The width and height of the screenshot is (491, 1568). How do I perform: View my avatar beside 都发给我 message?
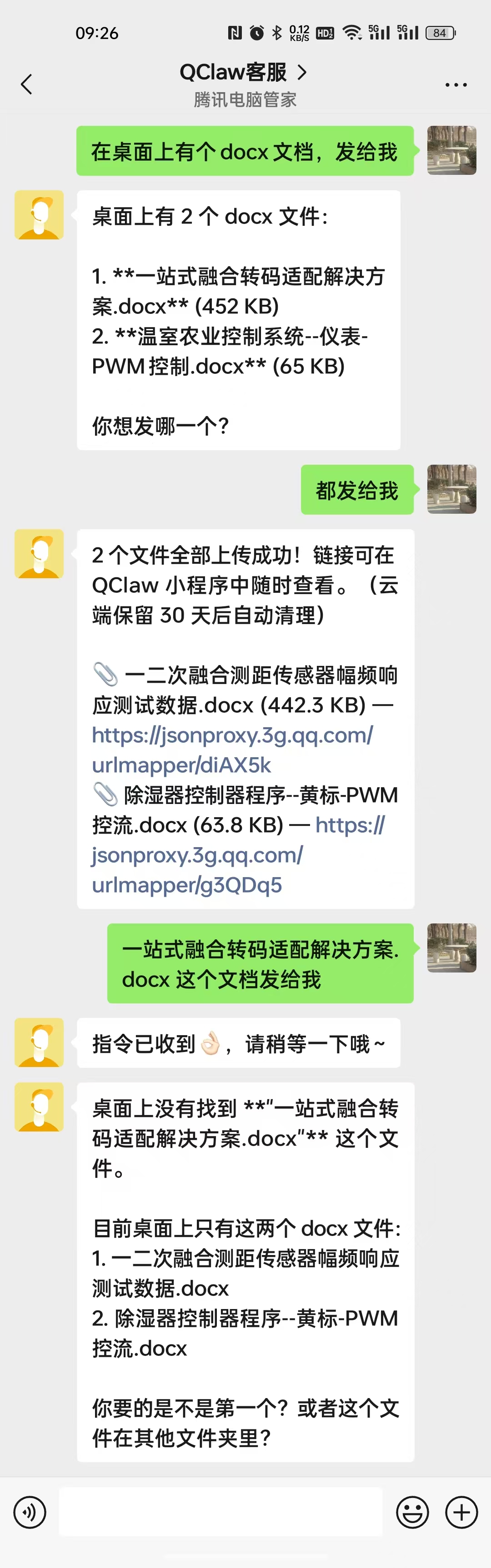[x=451, y=489]
